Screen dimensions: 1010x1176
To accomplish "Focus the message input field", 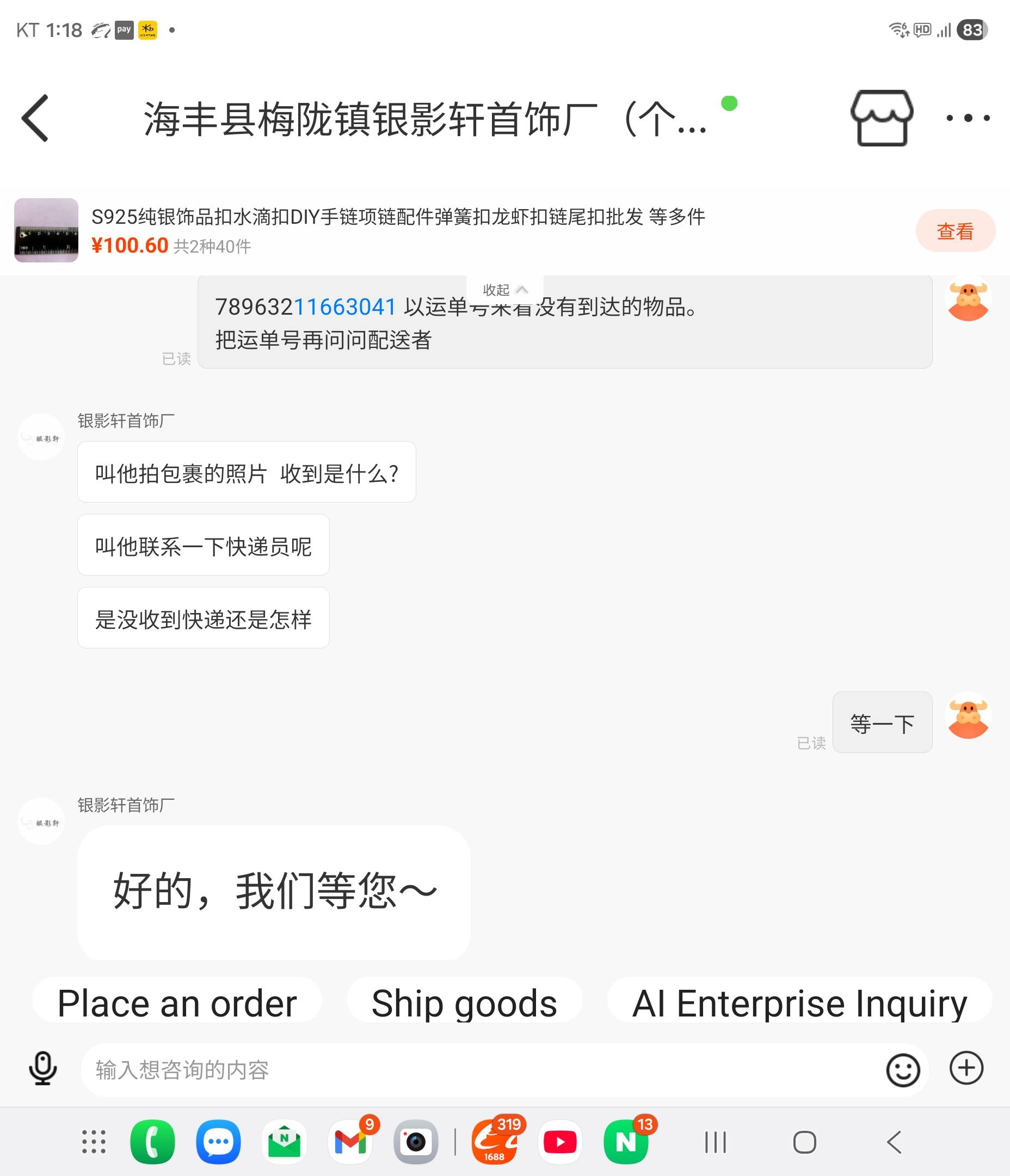I will pyautogui.click(x=482, y=1070).
